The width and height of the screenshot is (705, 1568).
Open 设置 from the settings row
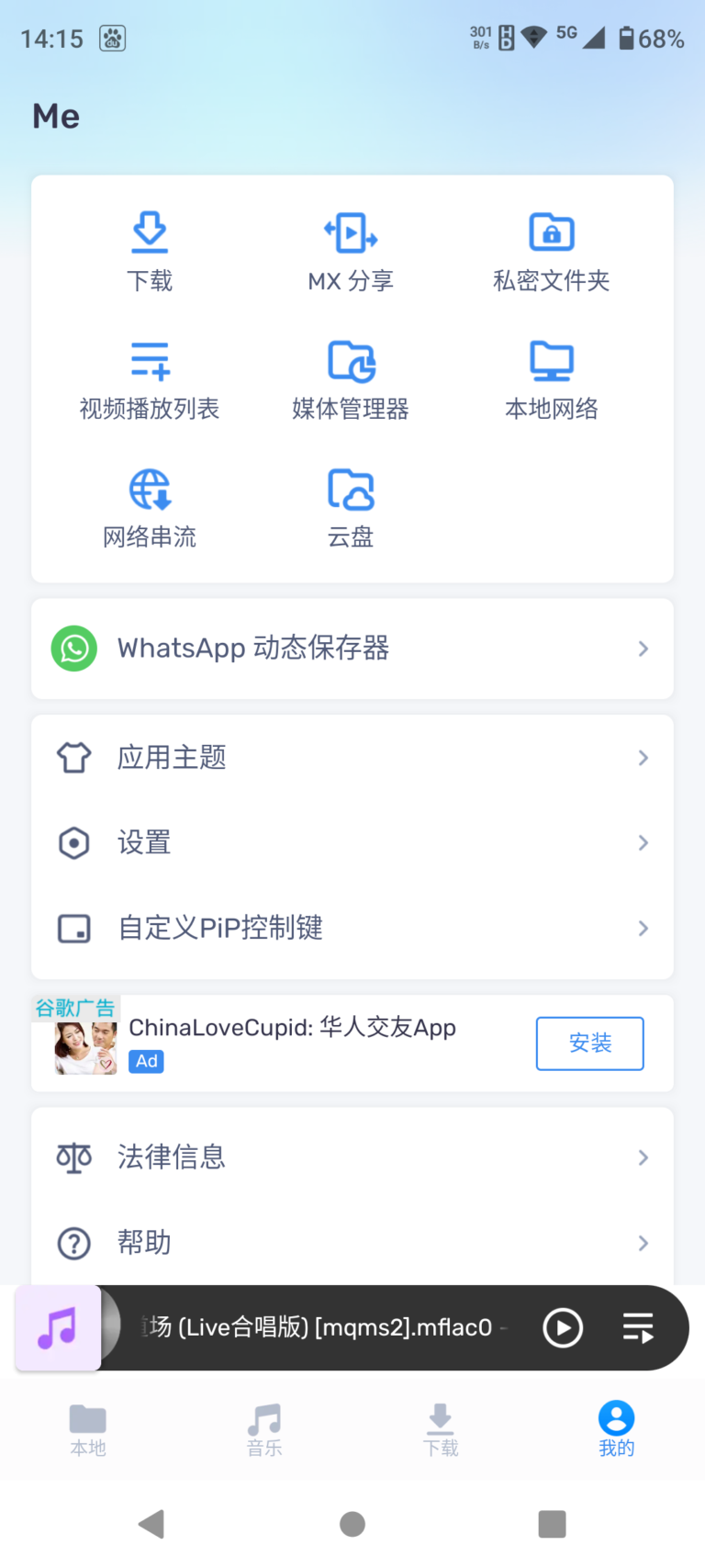tap(352, 842)
